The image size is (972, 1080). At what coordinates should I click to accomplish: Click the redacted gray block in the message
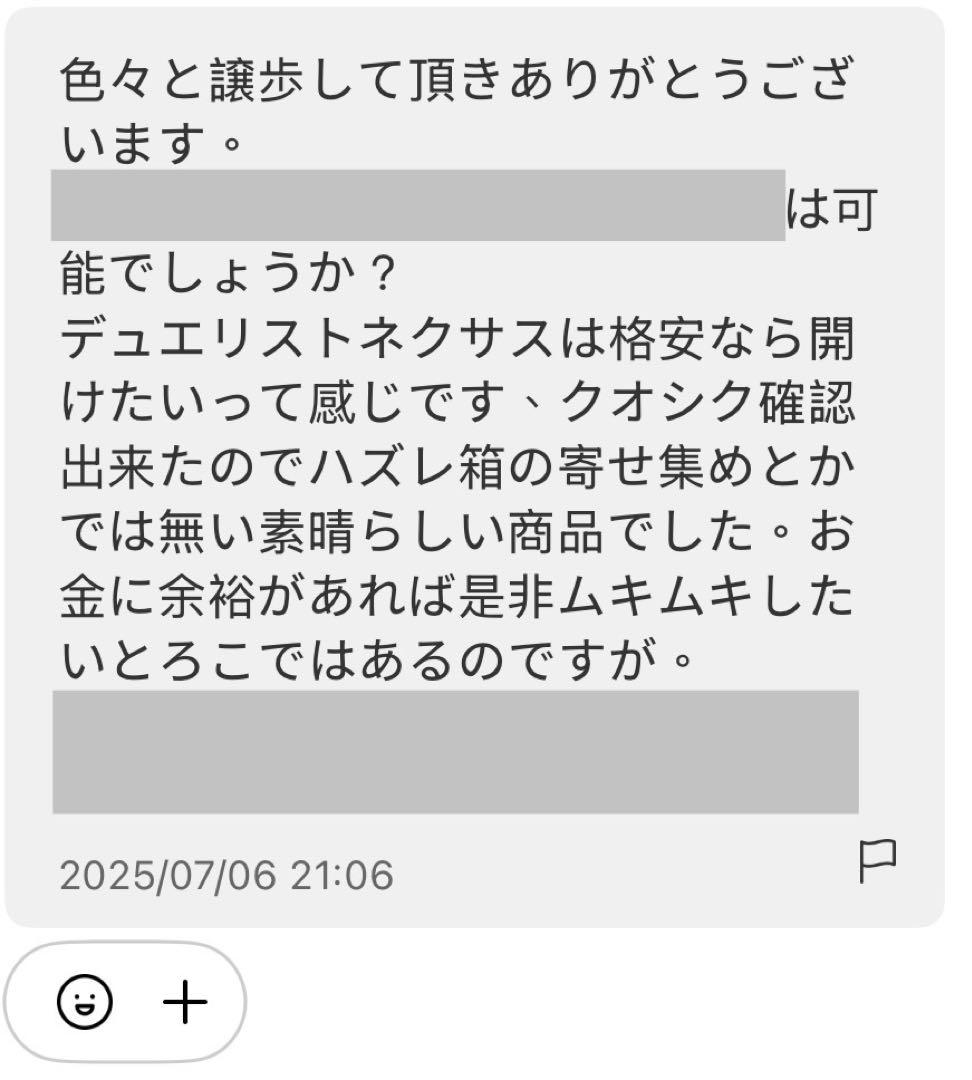click(x=415, y=203)
